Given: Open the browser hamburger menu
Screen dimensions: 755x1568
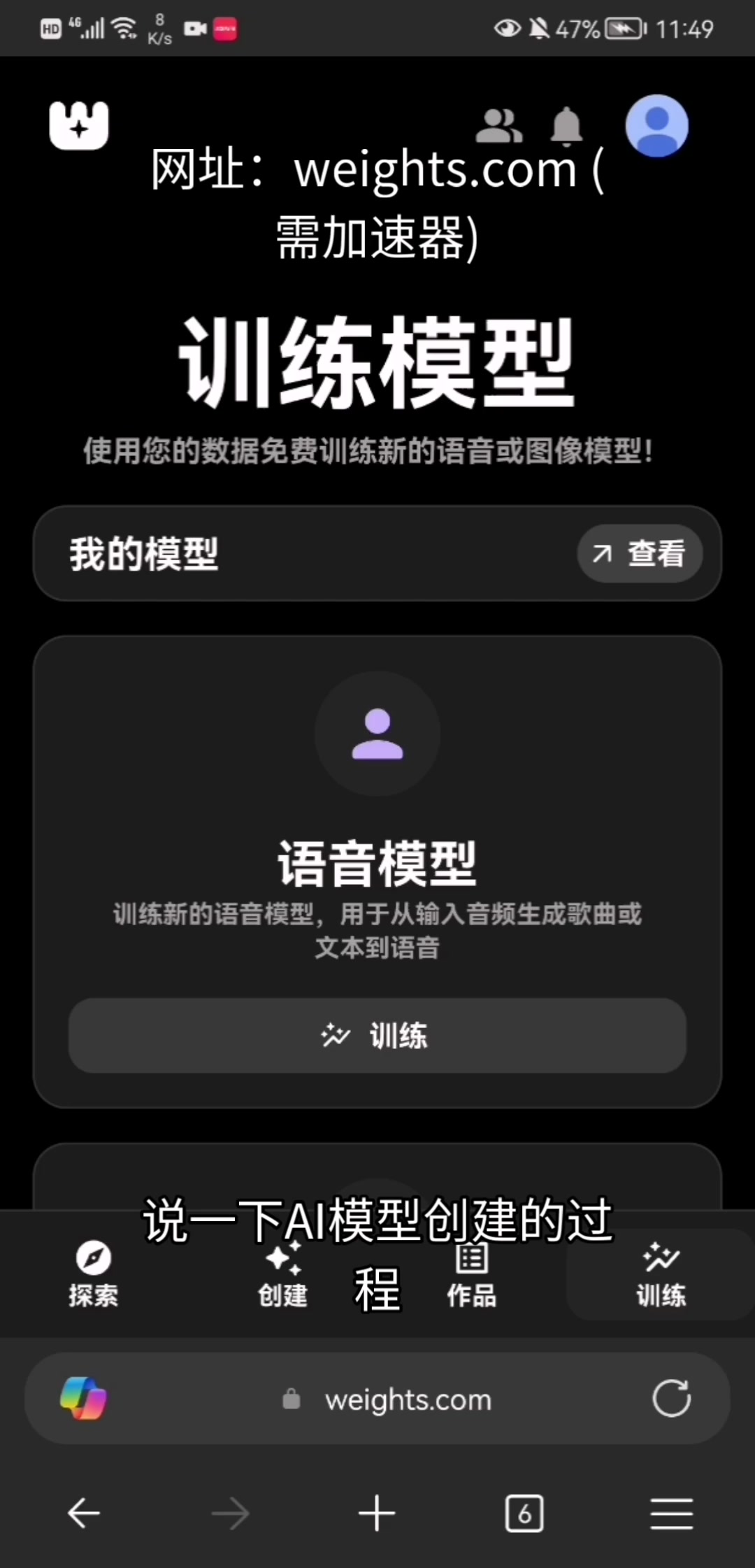Looking at the screenshot, I should pyautogui.click(x=671, y=1513).
